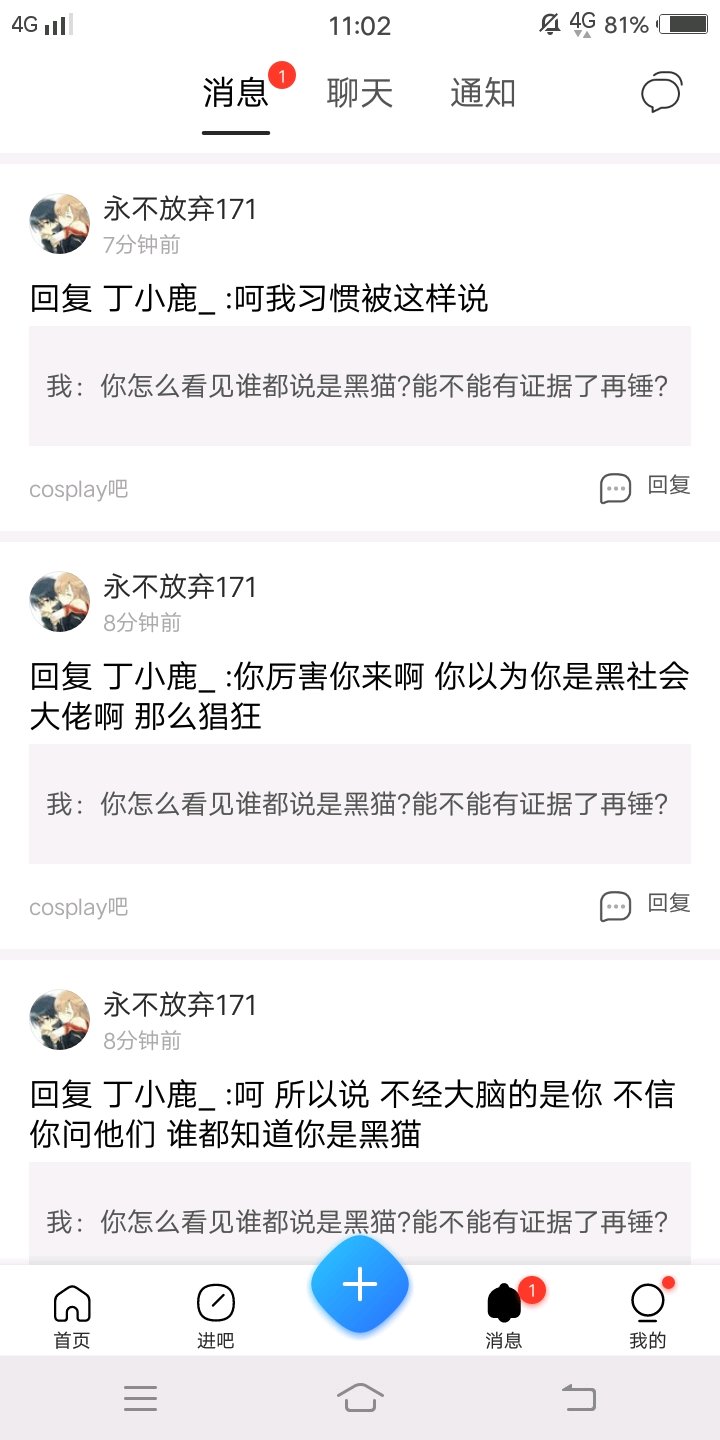Tap the system back button

579,1397
